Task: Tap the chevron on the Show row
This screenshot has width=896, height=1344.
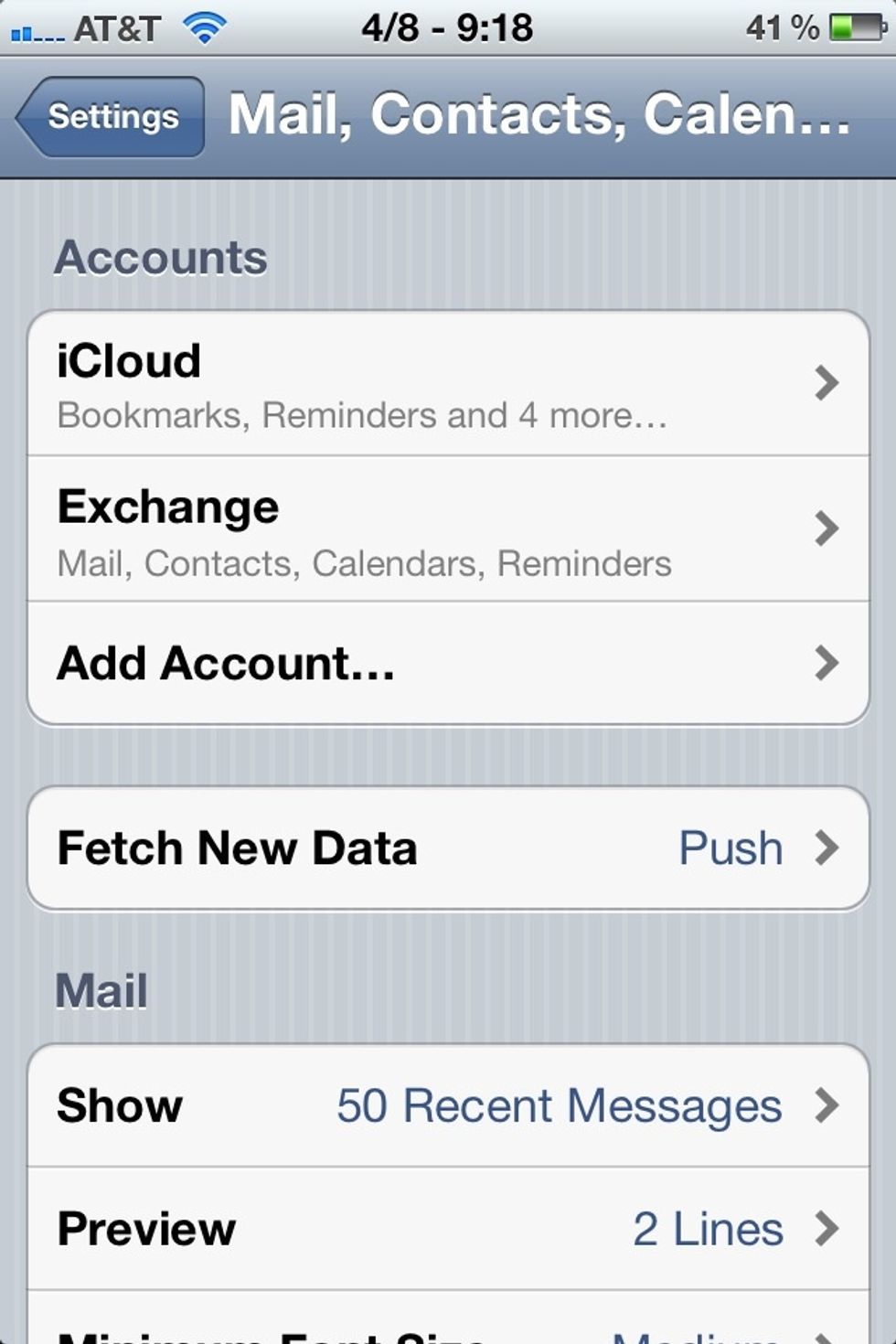Action: click(827, 1105)
